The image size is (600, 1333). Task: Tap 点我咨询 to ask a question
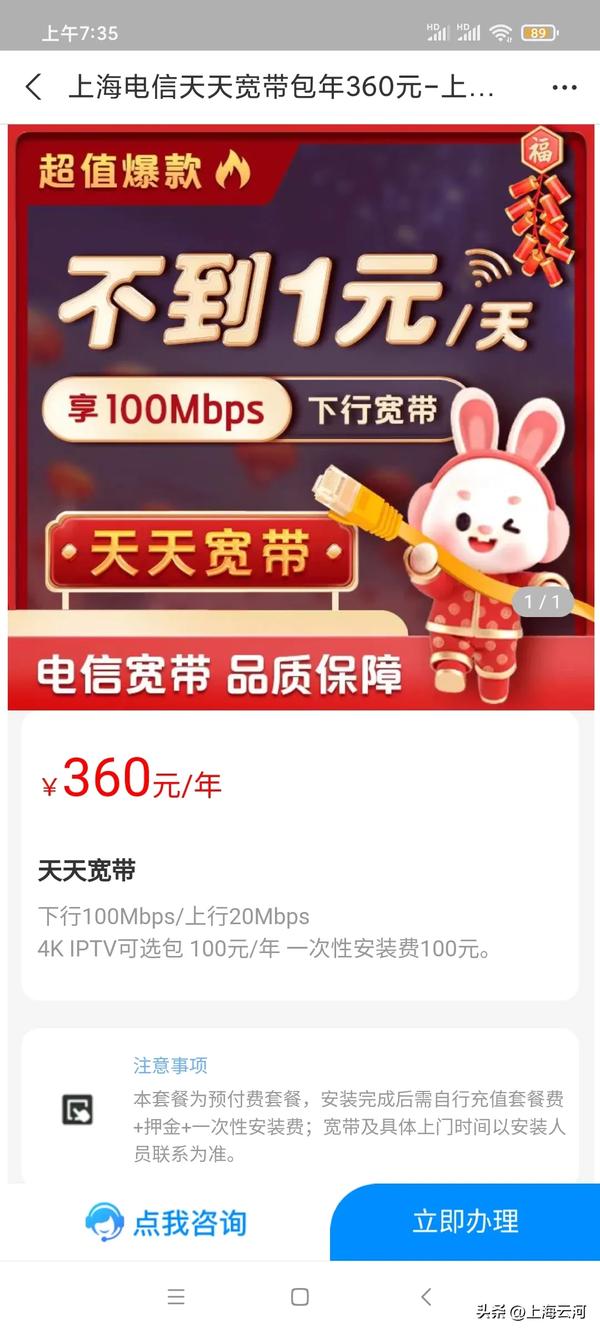166,1222
